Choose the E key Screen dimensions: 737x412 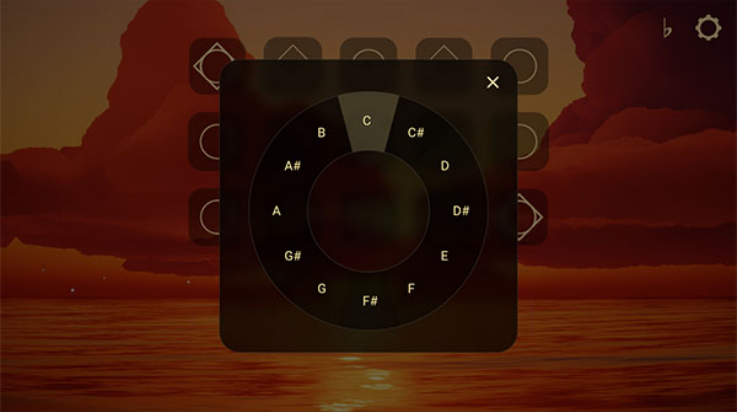[445, 256]
